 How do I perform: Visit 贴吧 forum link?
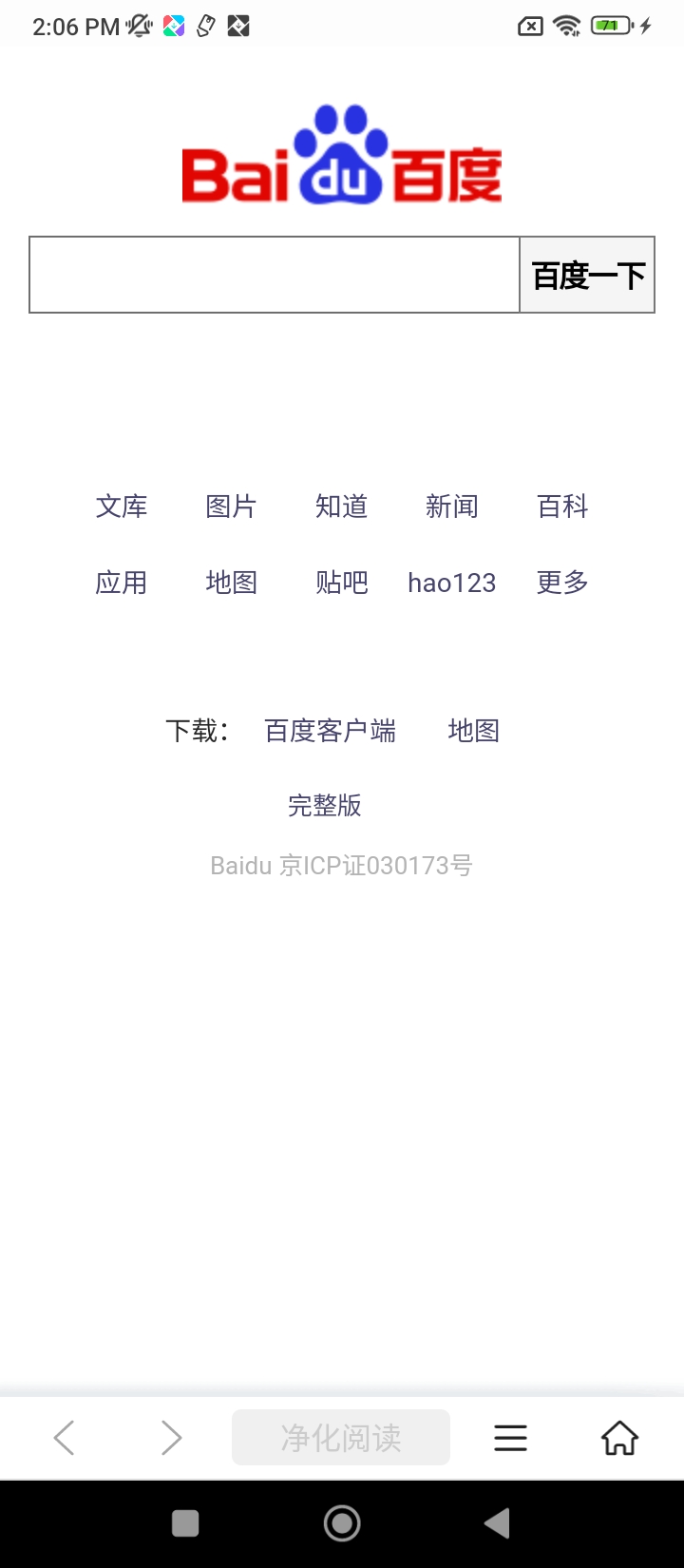coord(341,583)
